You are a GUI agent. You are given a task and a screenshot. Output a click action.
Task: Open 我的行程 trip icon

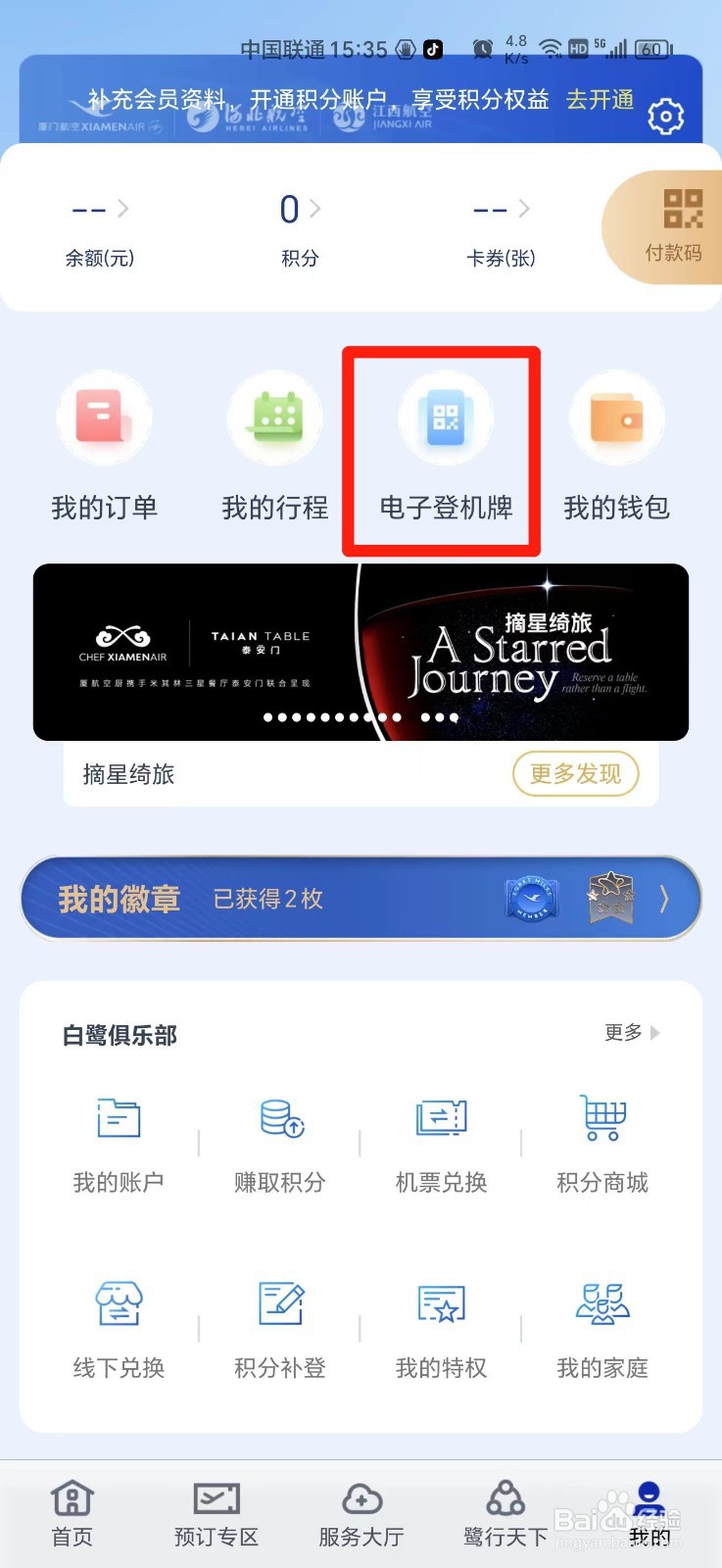[274, 417]
